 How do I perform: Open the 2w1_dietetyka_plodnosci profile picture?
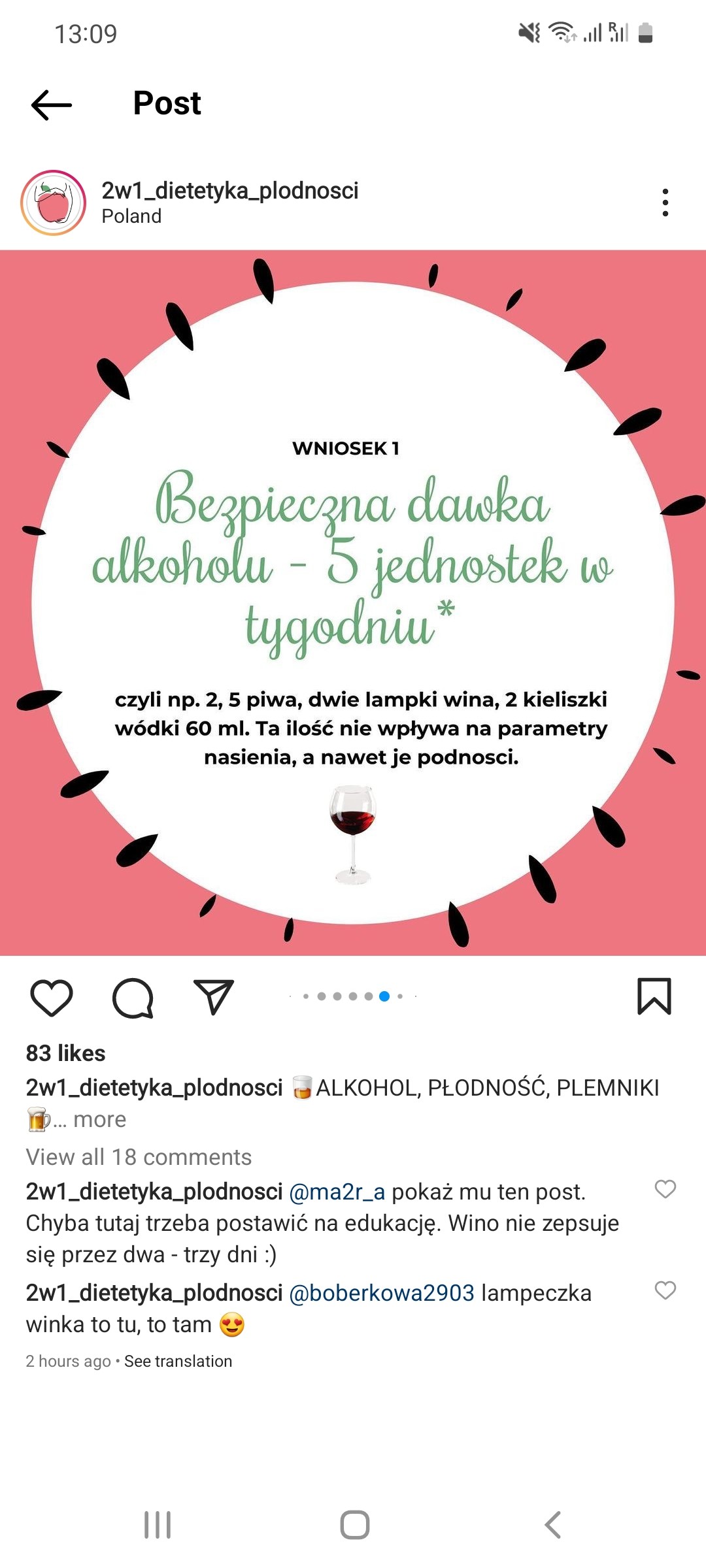point(54,203)
